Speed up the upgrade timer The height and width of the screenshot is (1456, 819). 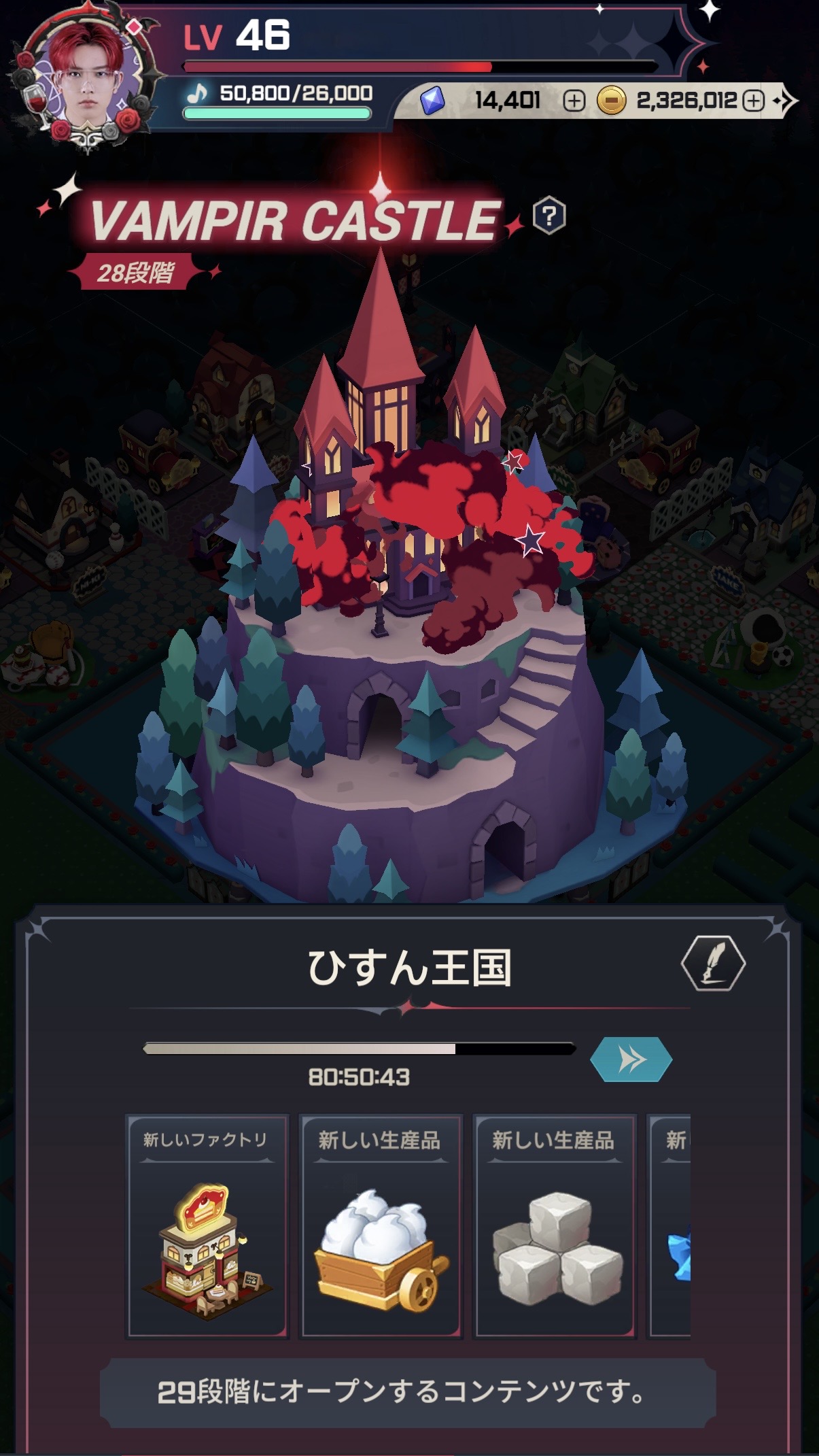(631, 1059)
